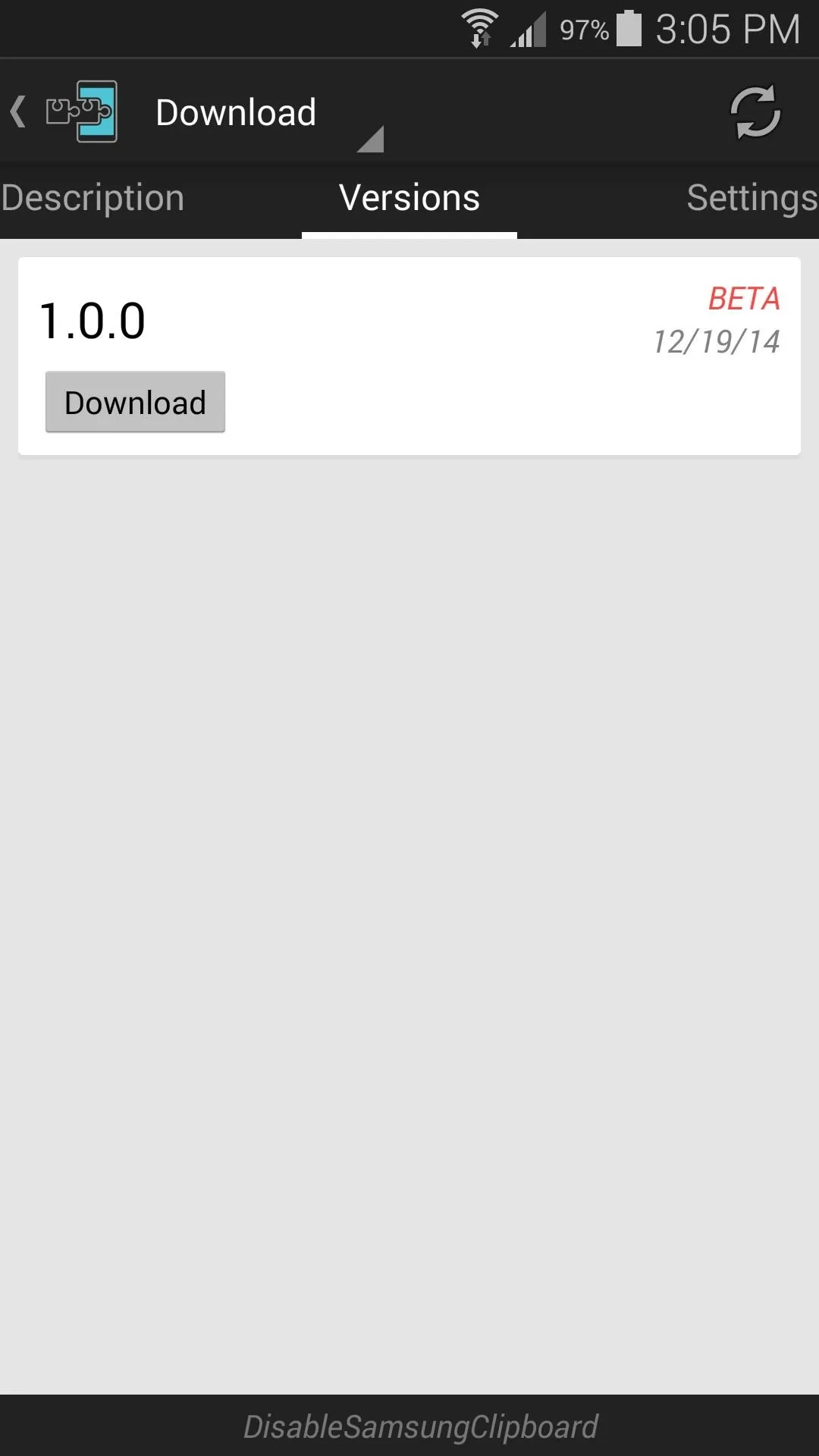Switch to the Description tab
The height and width of the screenshot is (1456, 819).
click(92, 199)
